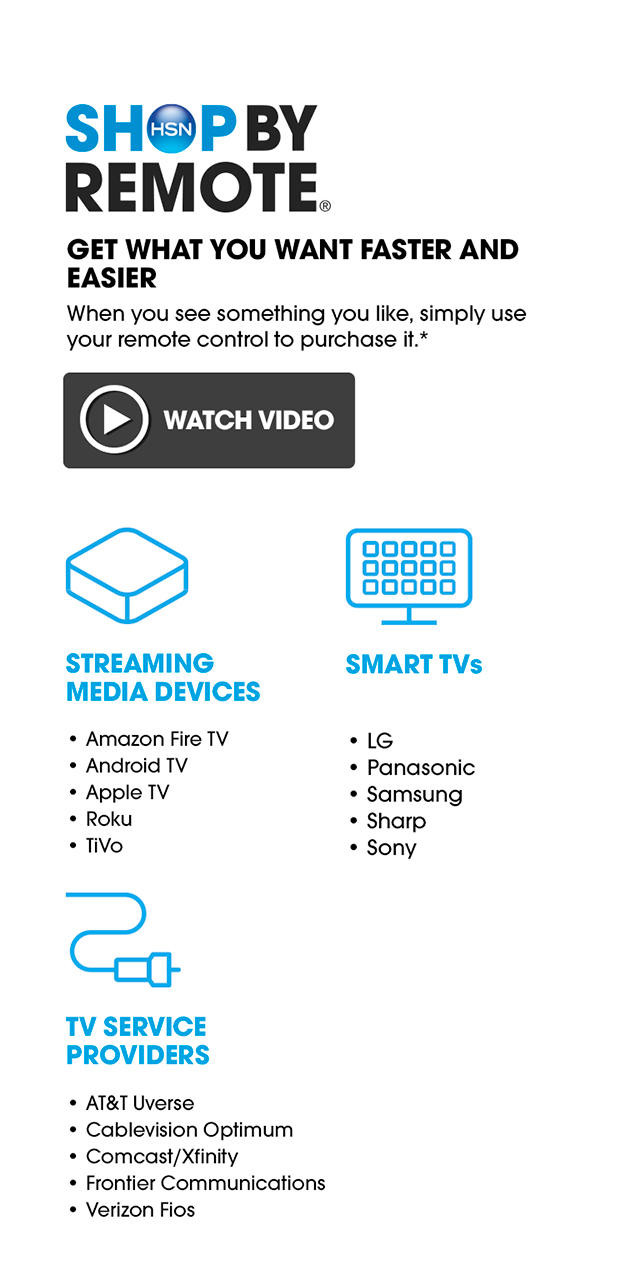The width and height of the screenshot is (640, 1280).
Task: Play the Watch Video button
Action: point(208,420)
